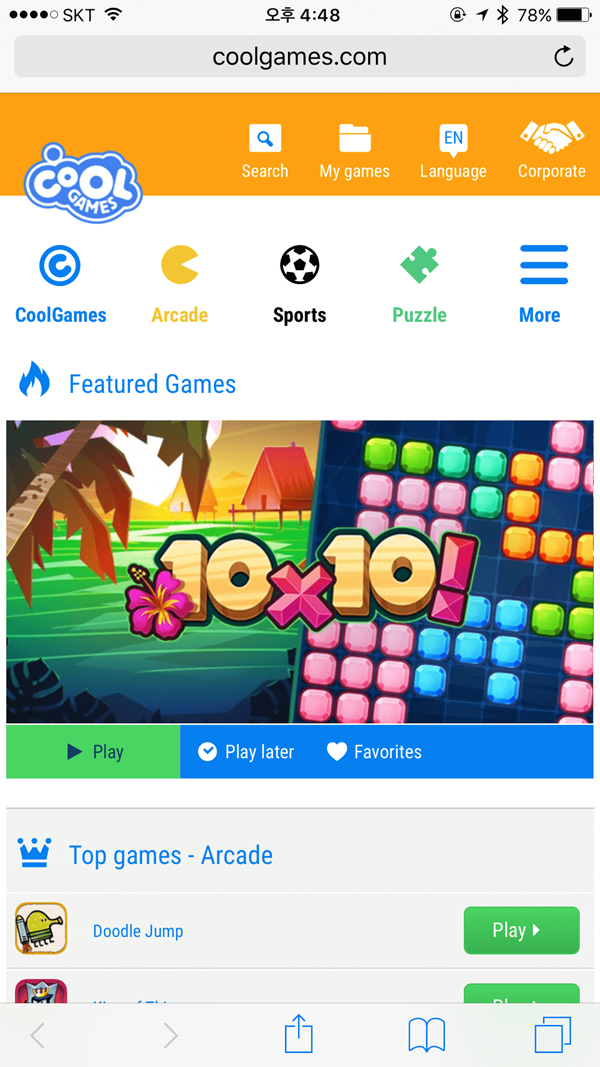This screenshot has height=1067, width=600.
Task: Add featured game to Favorites
Action: [x=375, y=752]
